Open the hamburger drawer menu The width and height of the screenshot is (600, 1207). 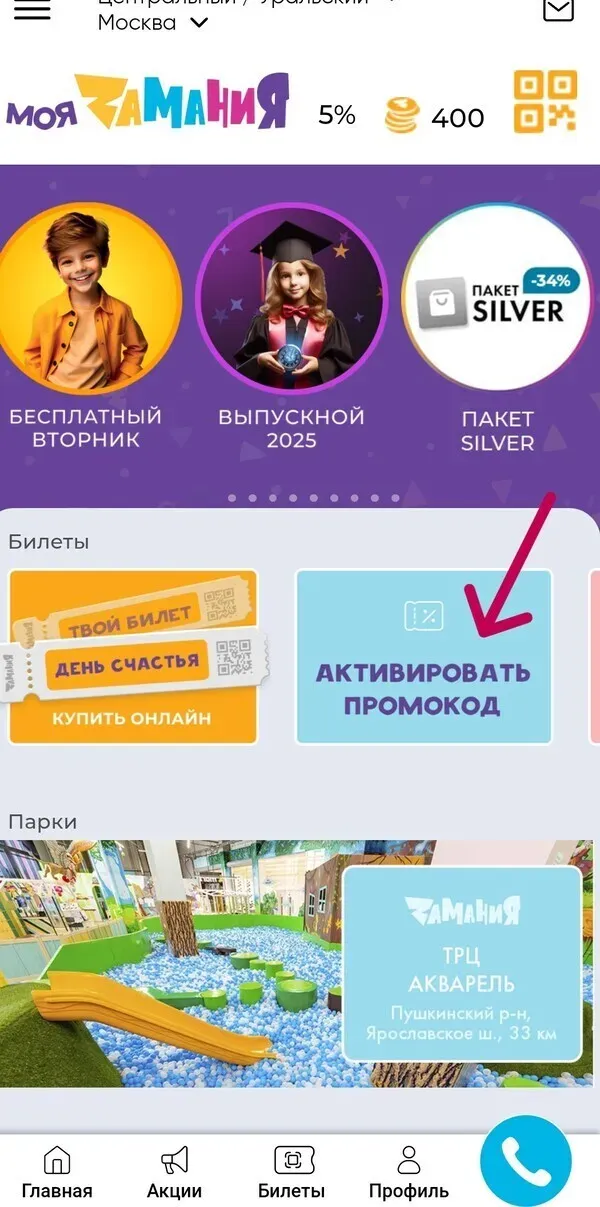32,11
